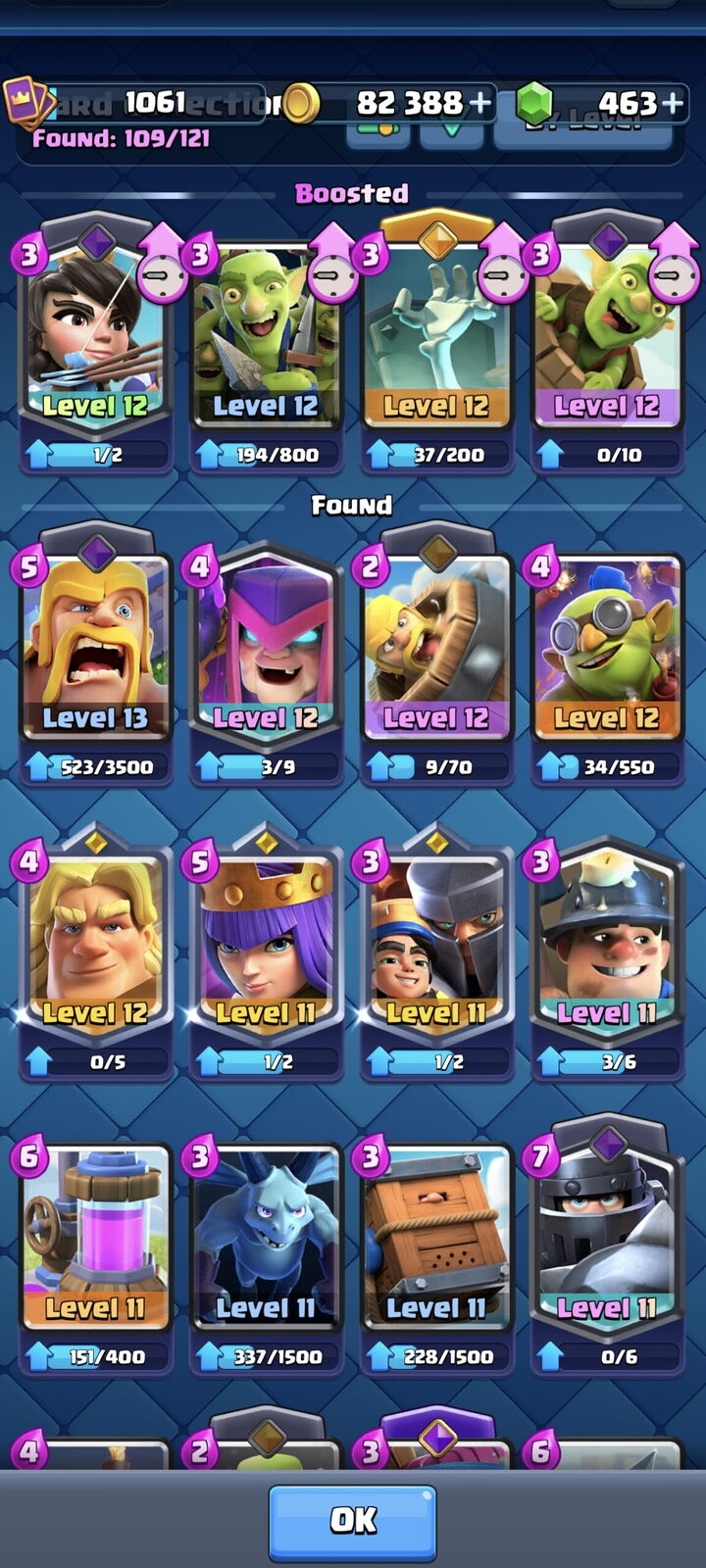The height and width of the screenshot is (1568, 706).
Task: Select the boosted Goblins card
Action: (267, 343)
